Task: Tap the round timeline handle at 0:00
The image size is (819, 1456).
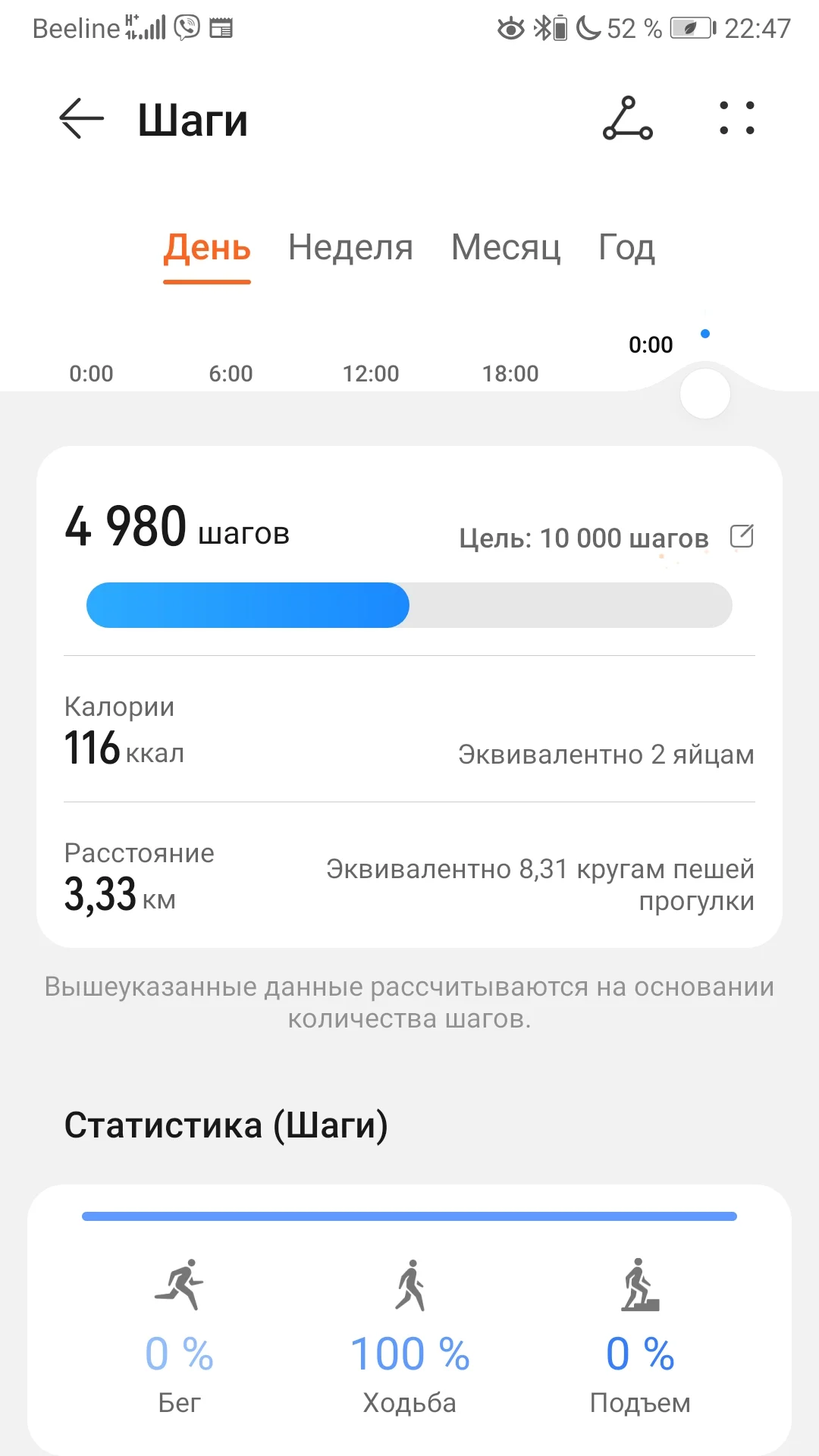Action: [704, 394]
